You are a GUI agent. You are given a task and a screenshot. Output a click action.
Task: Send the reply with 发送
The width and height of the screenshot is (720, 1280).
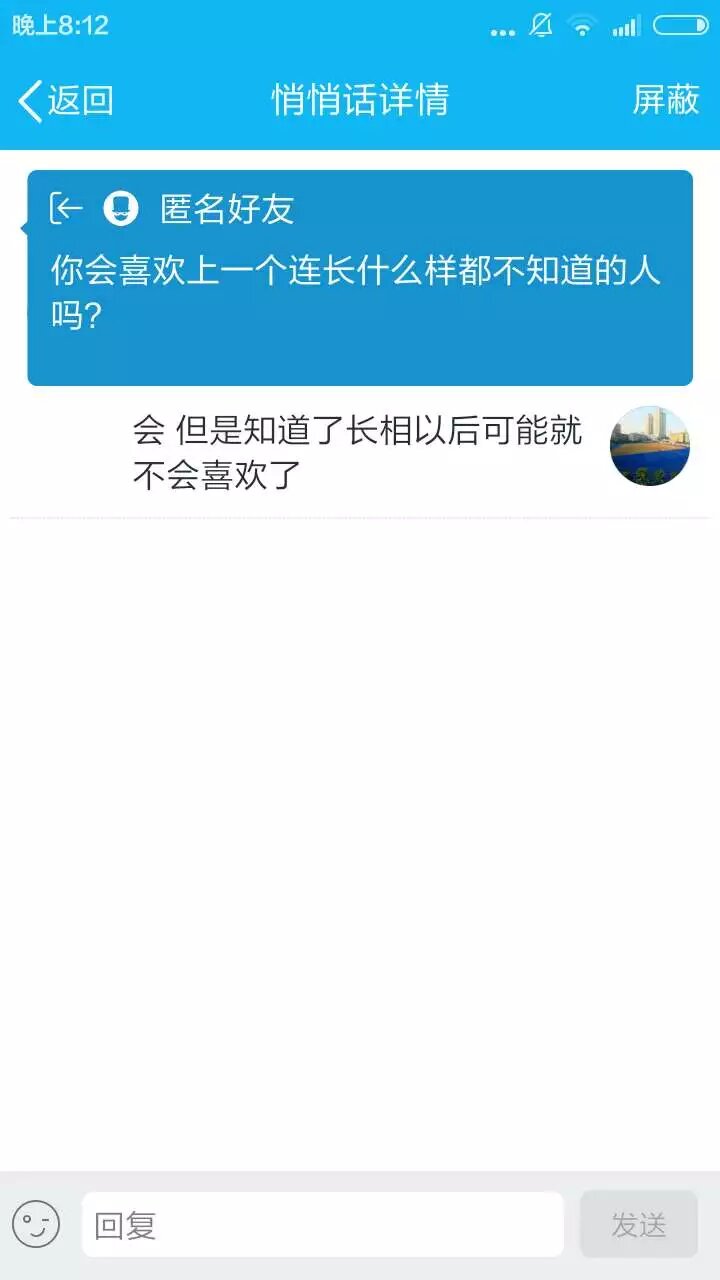click(638, 1224)
